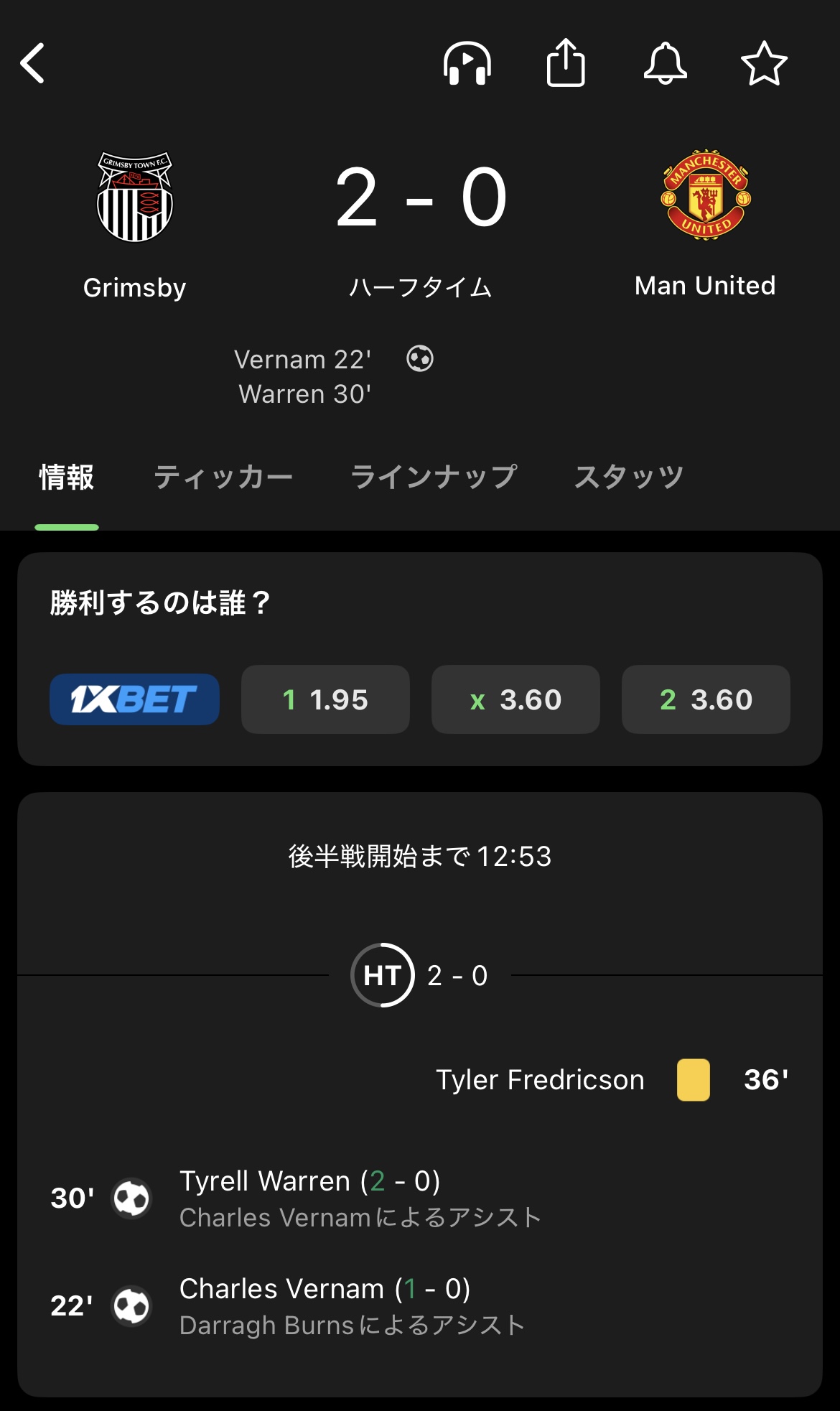Enable match notifications with the bell
The height and width of the screenshot is (1411, 840).
665,63
